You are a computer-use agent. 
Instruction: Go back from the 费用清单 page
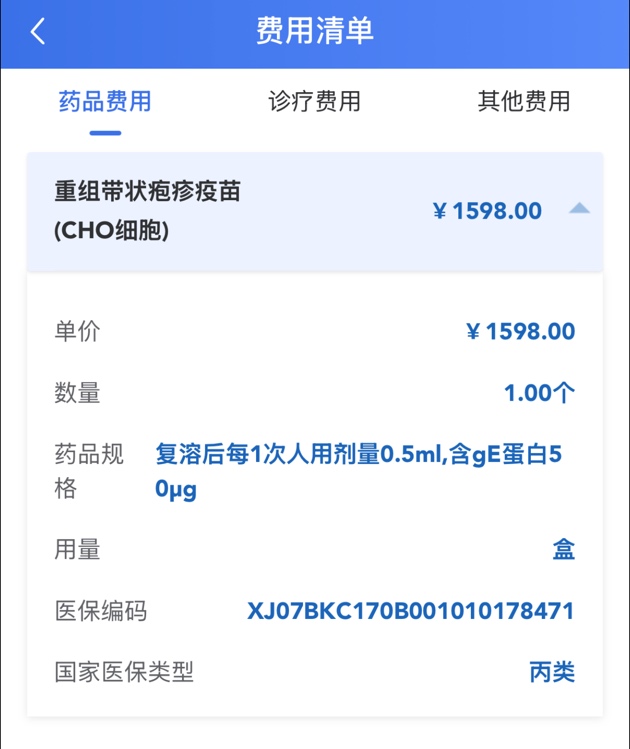point(38,32)
